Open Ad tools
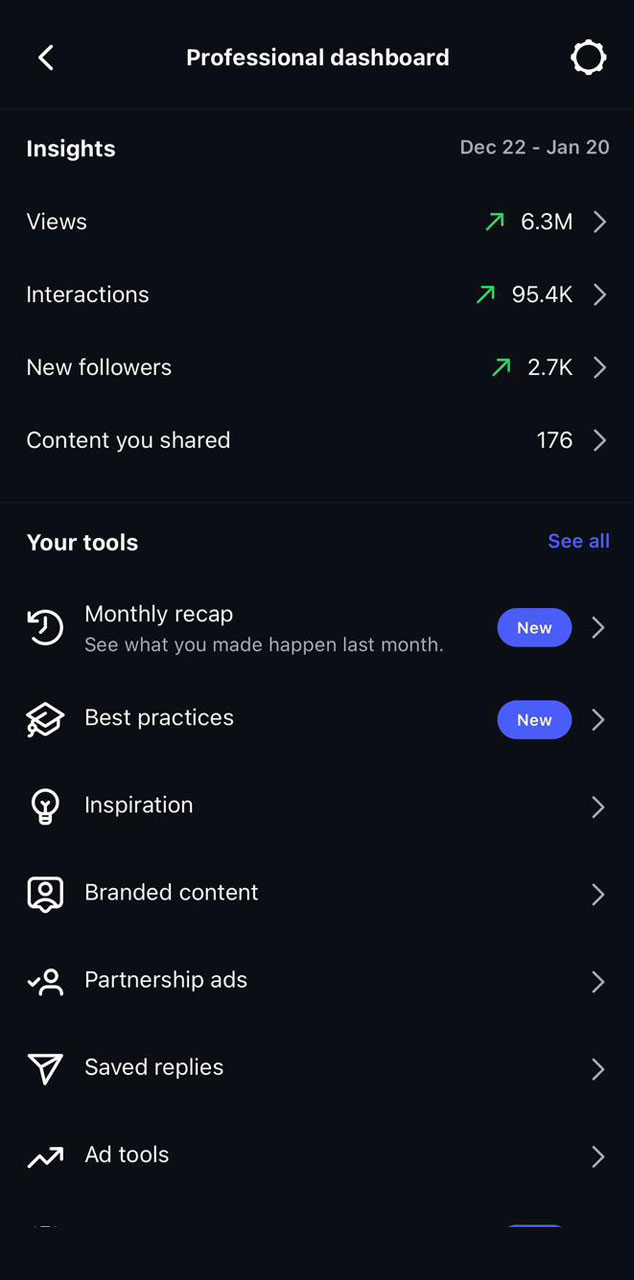Viewport: 634px width, 1280px height. point(317,1156)
